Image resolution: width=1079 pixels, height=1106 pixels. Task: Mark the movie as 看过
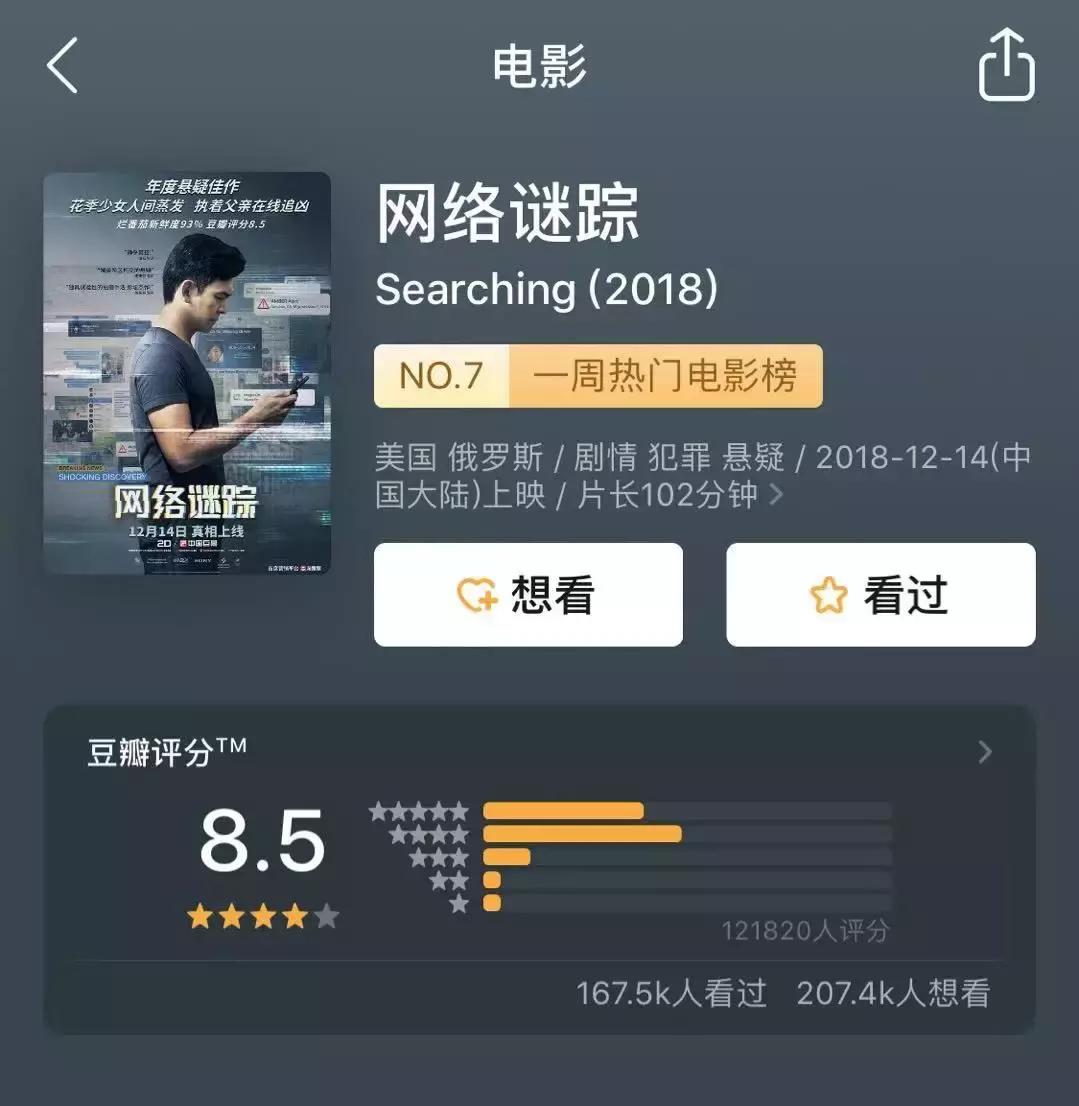880,593
